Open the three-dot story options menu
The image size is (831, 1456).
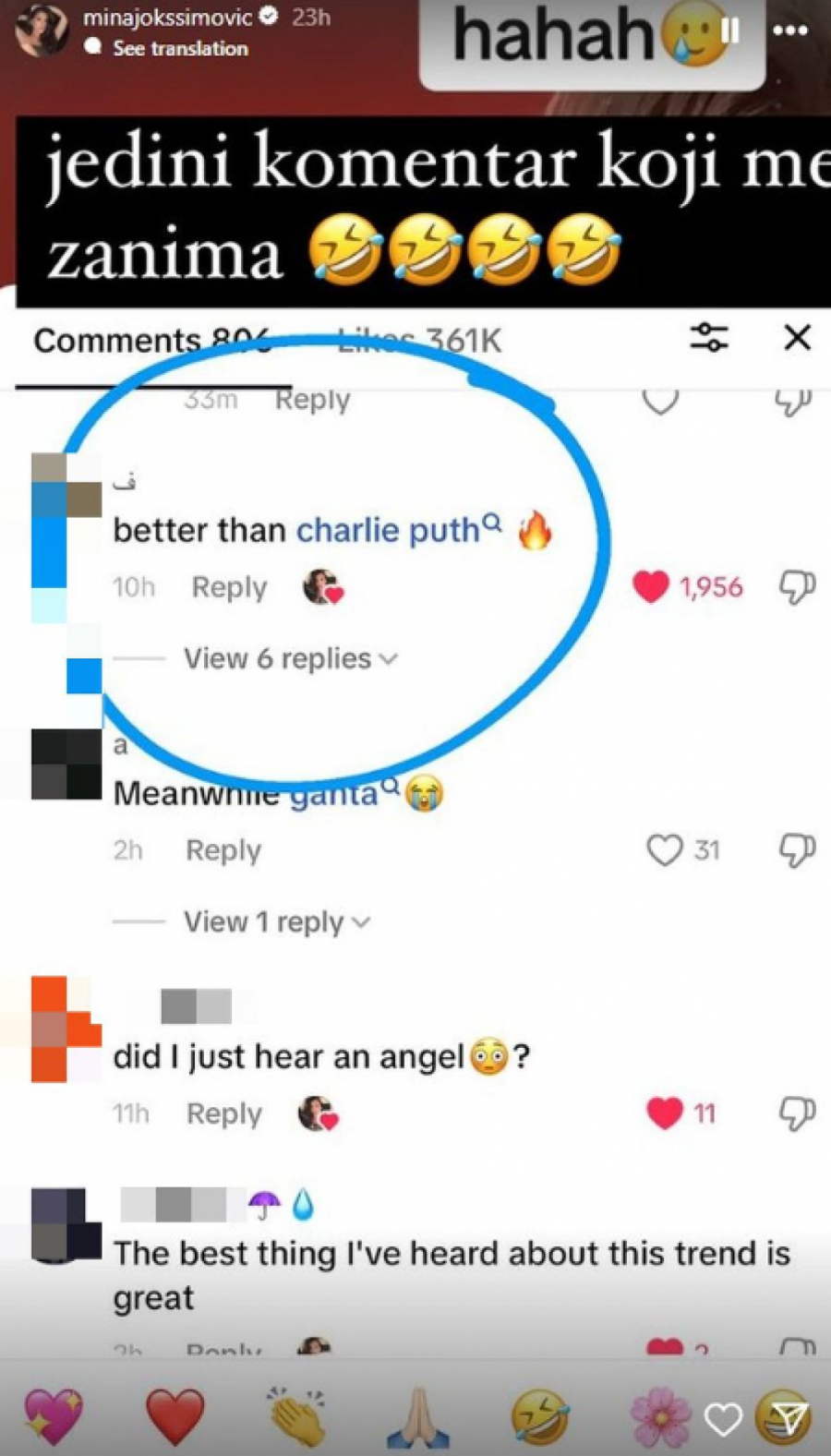pos(790,30)
